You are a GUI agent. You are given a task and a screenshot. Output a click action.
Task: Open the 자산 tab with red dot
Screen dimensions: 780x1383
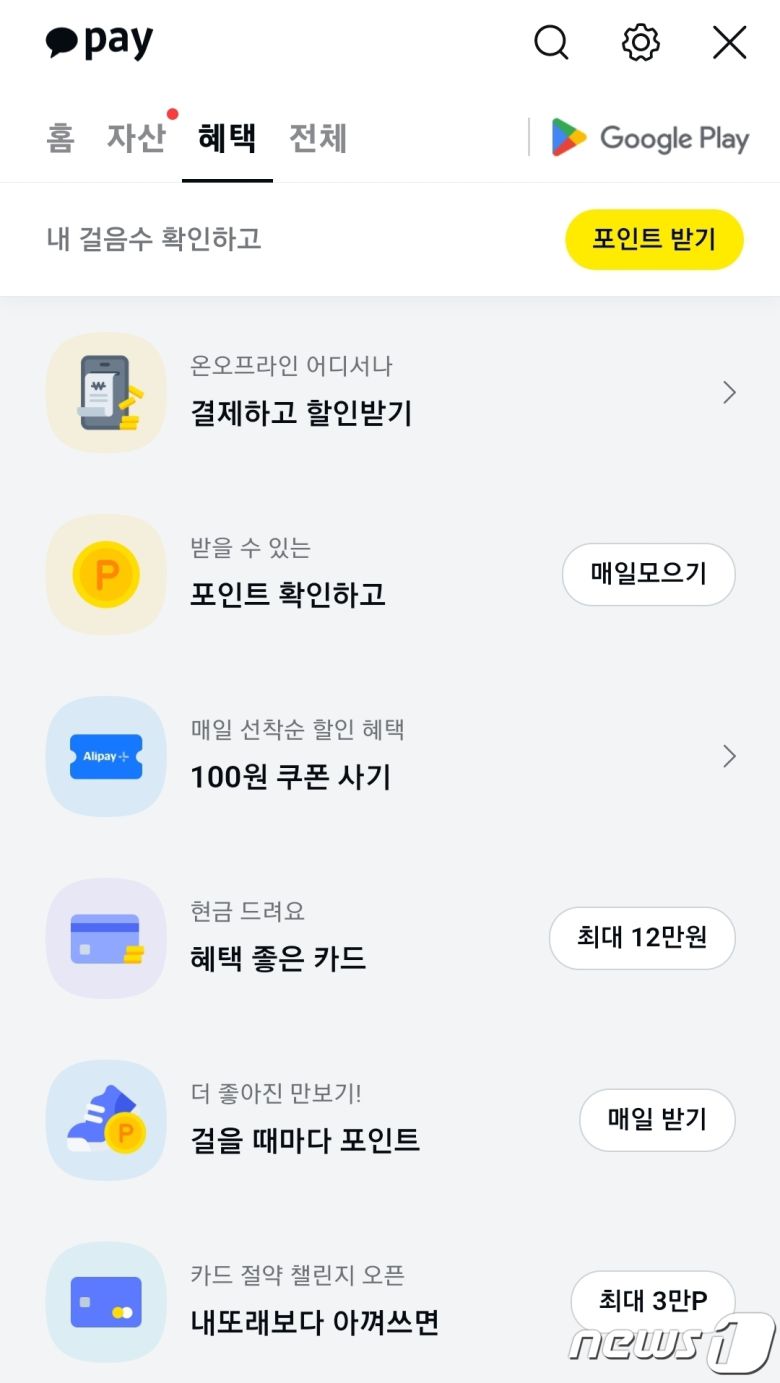point(137,139)
